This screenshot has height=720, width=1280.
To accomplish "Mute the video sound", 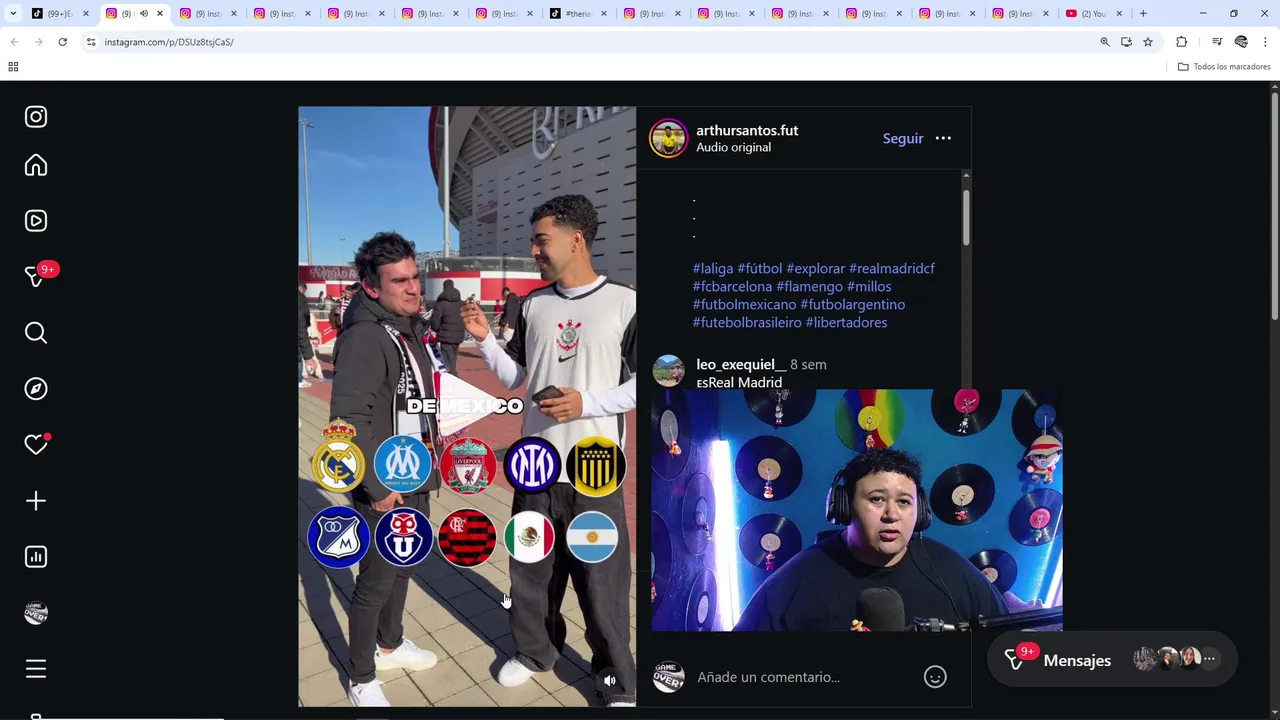I will pyautogui.click(x=610, y=681).
